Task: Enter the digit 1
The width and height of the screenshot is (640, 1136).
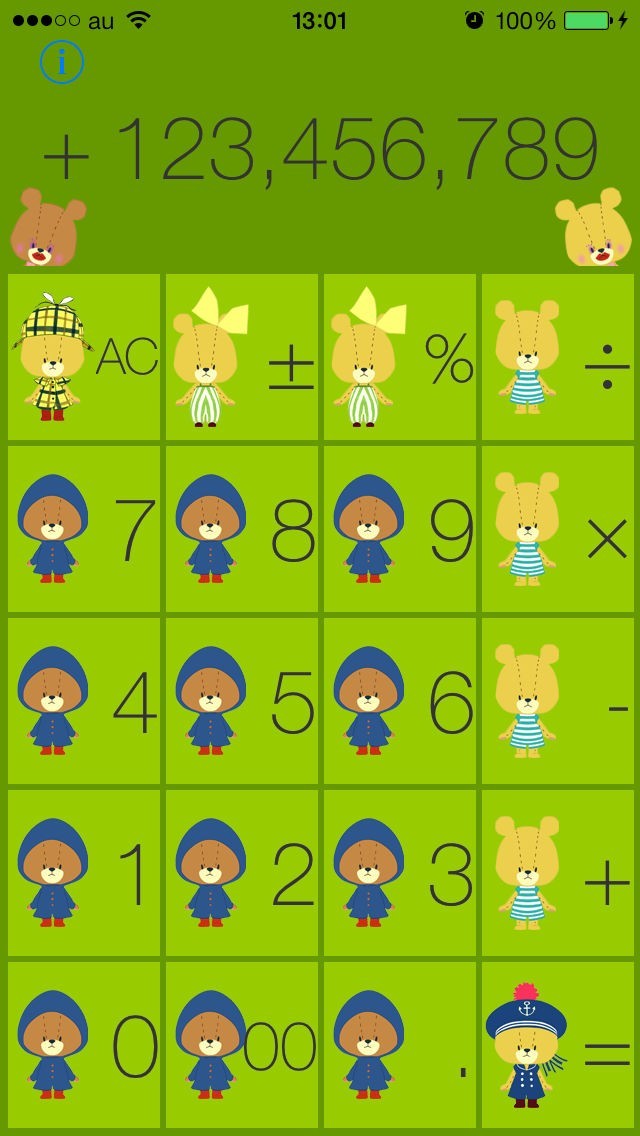Action: [84, 873]
